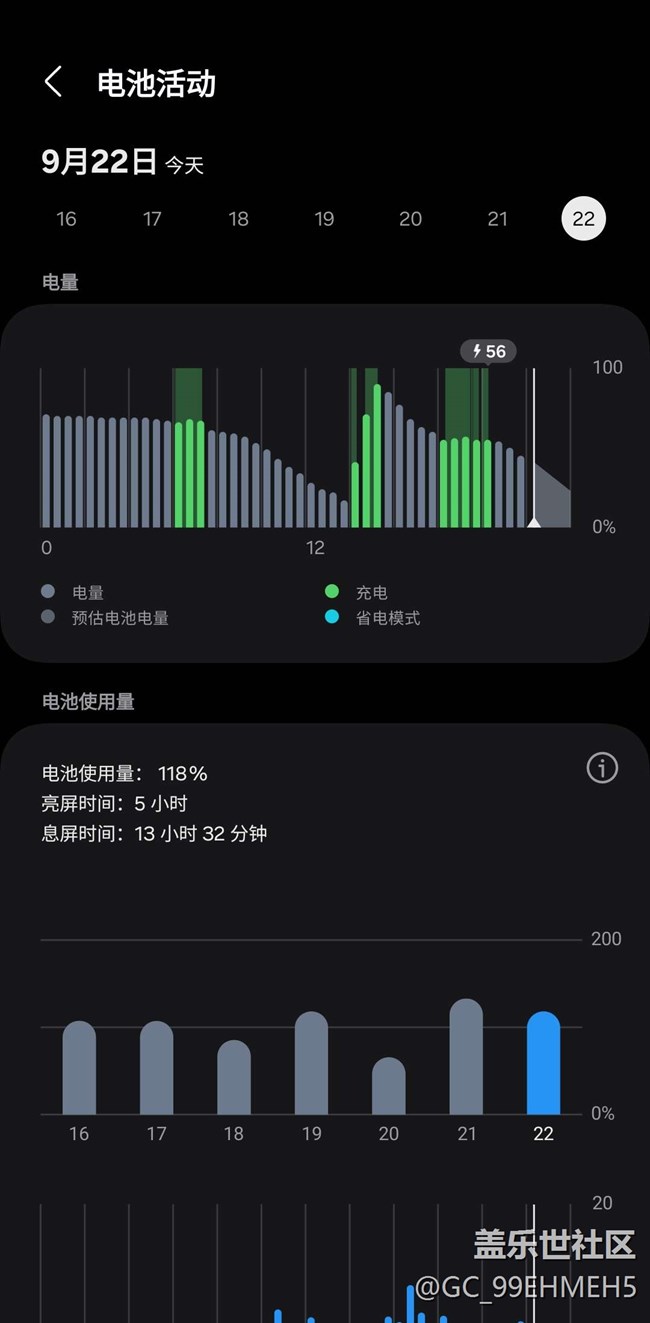Choose day 18 in the date row
650x1323 pixels.
(x=238, y=219)
